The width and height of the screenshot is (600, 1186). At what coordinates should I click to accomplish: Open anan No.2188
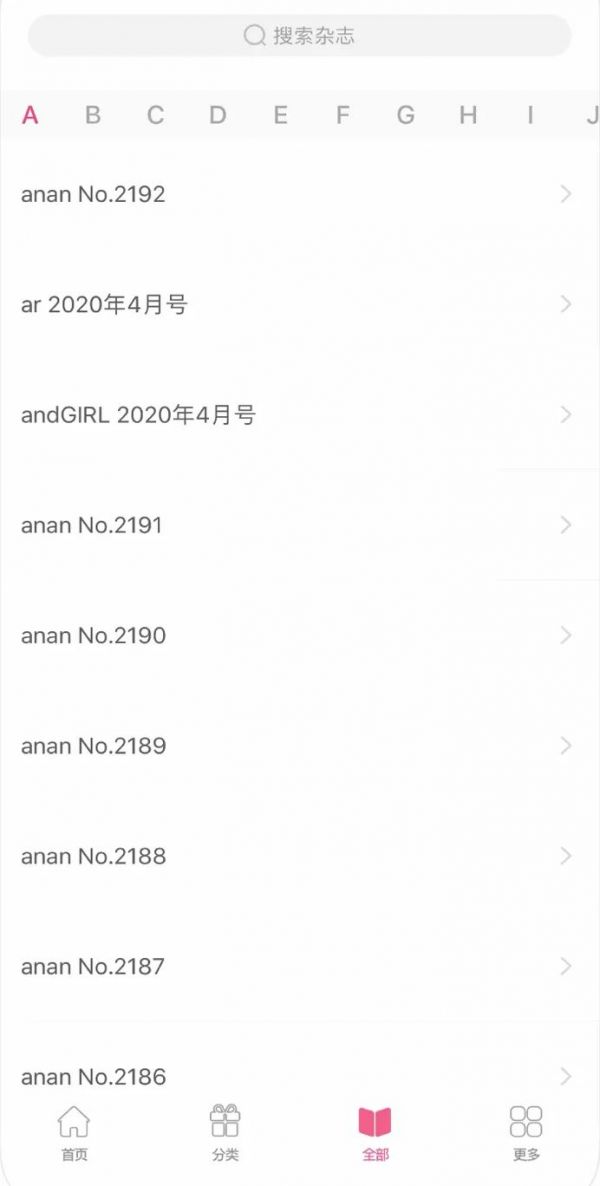tap(300, 856)
